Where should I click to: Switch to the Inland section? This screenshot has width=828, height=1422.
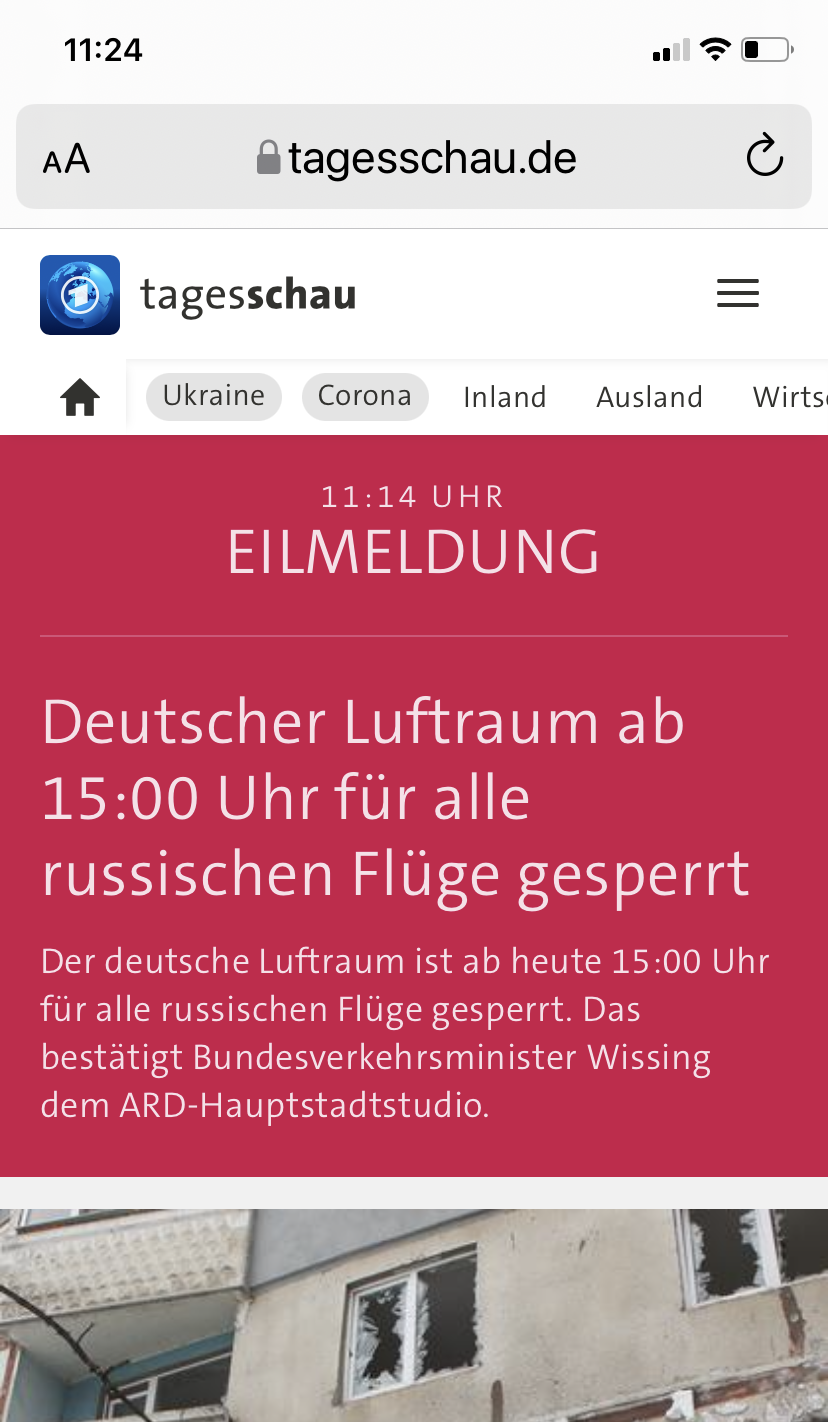(x=505, y=397)
